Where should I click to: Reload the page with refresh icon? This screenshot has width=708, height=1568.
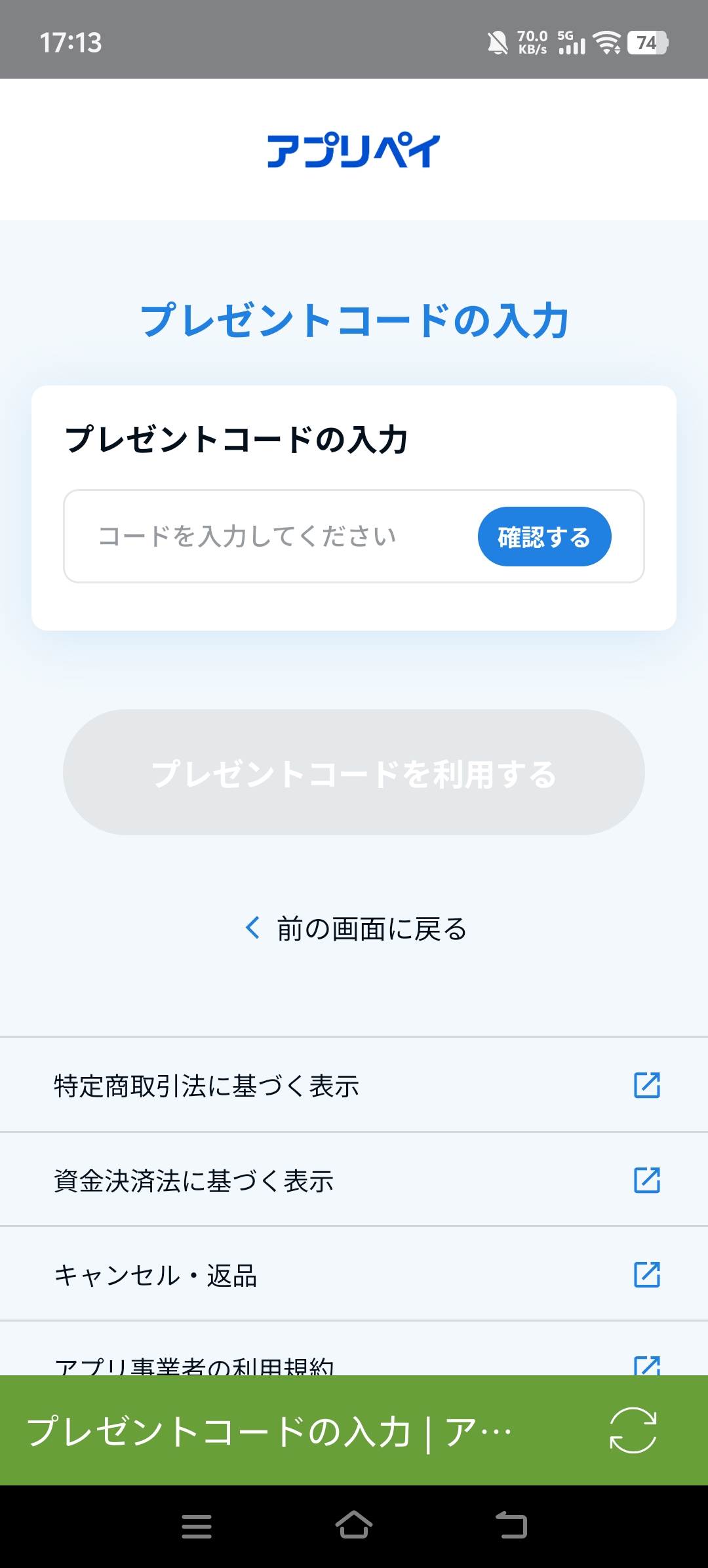tap(633, 1430)
